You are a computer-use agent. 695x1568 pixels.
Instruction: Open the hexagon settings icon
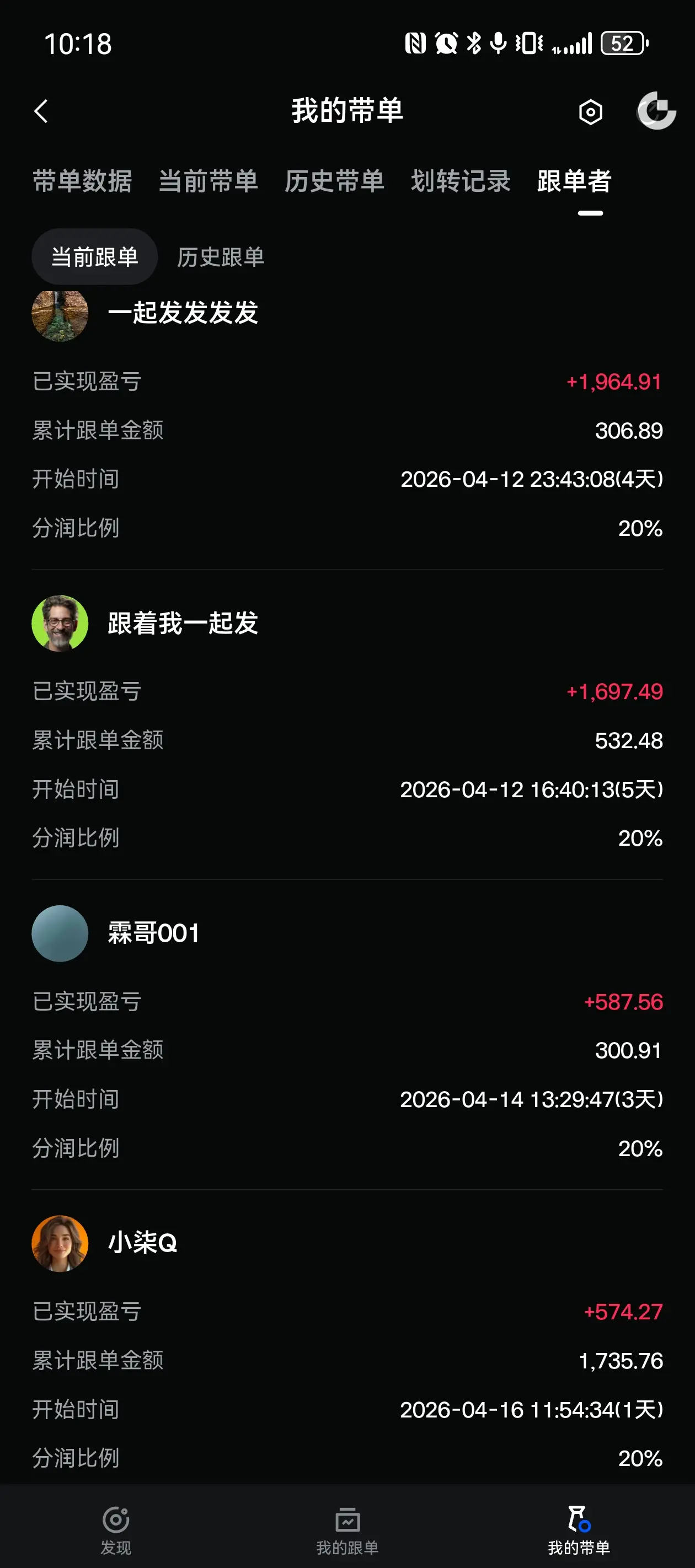point(590,112)
